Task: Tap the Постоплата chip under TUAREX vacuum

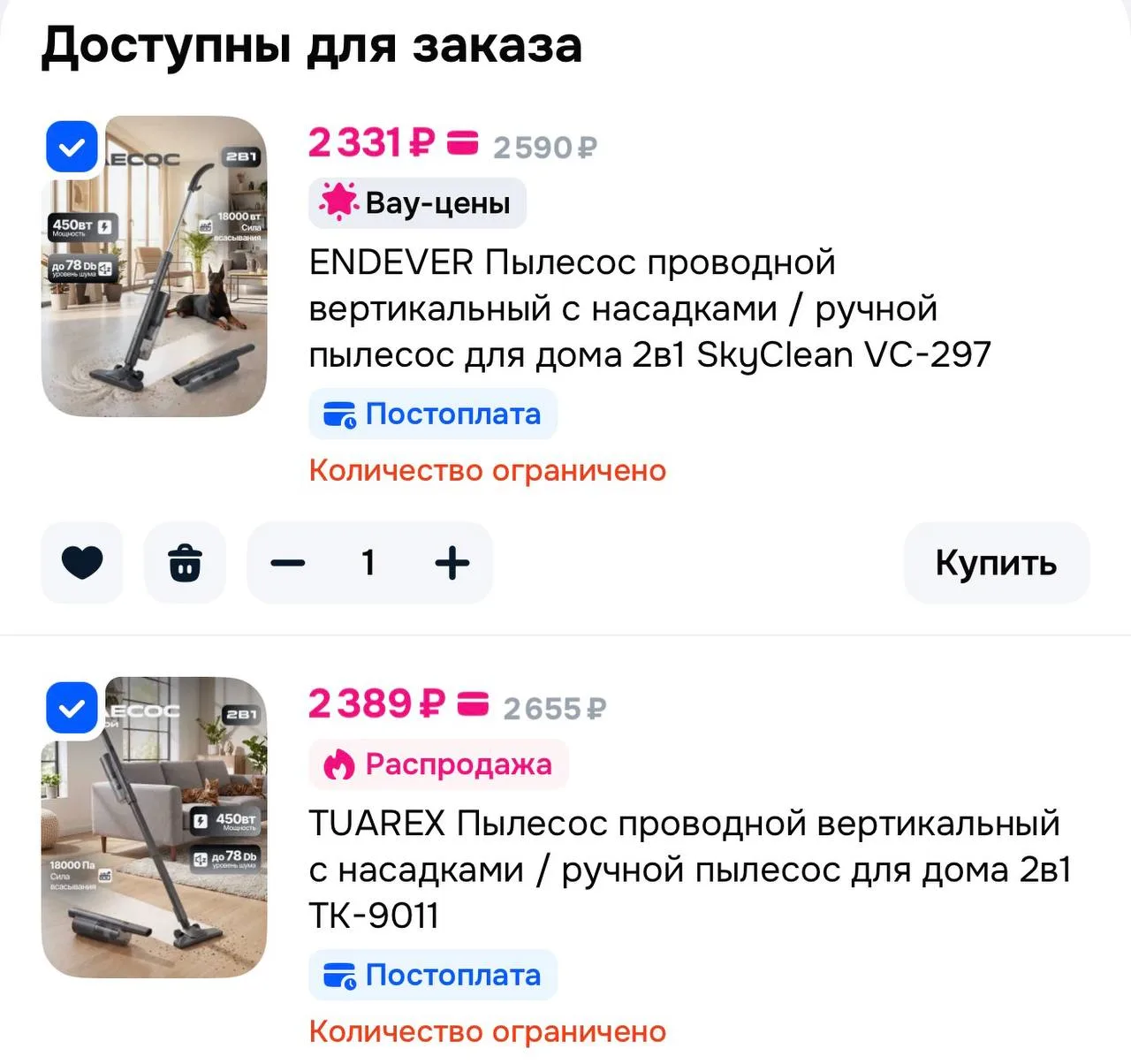Action: (433, 975)
